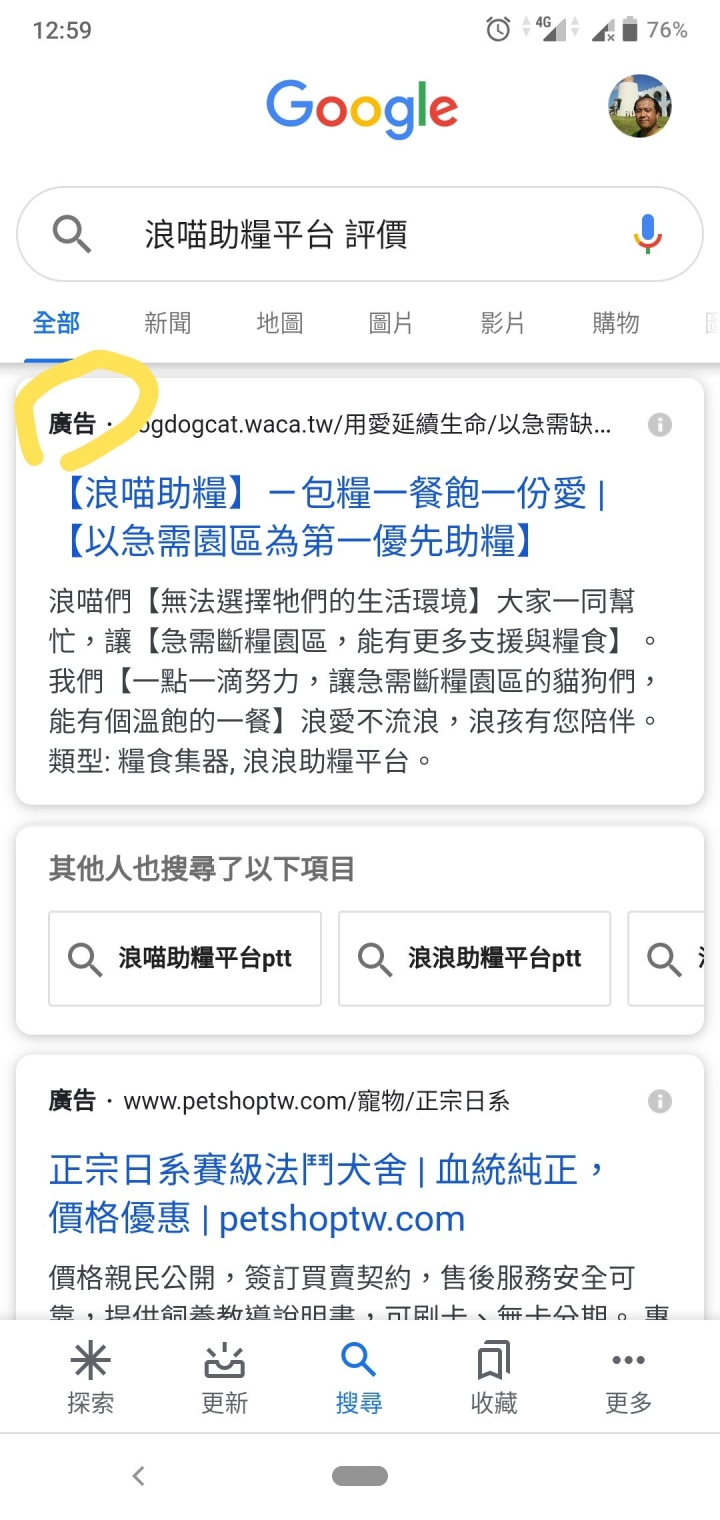View ad info for the petshoptw.com ad
The image size is (720, 1520).
[659, 1101]
